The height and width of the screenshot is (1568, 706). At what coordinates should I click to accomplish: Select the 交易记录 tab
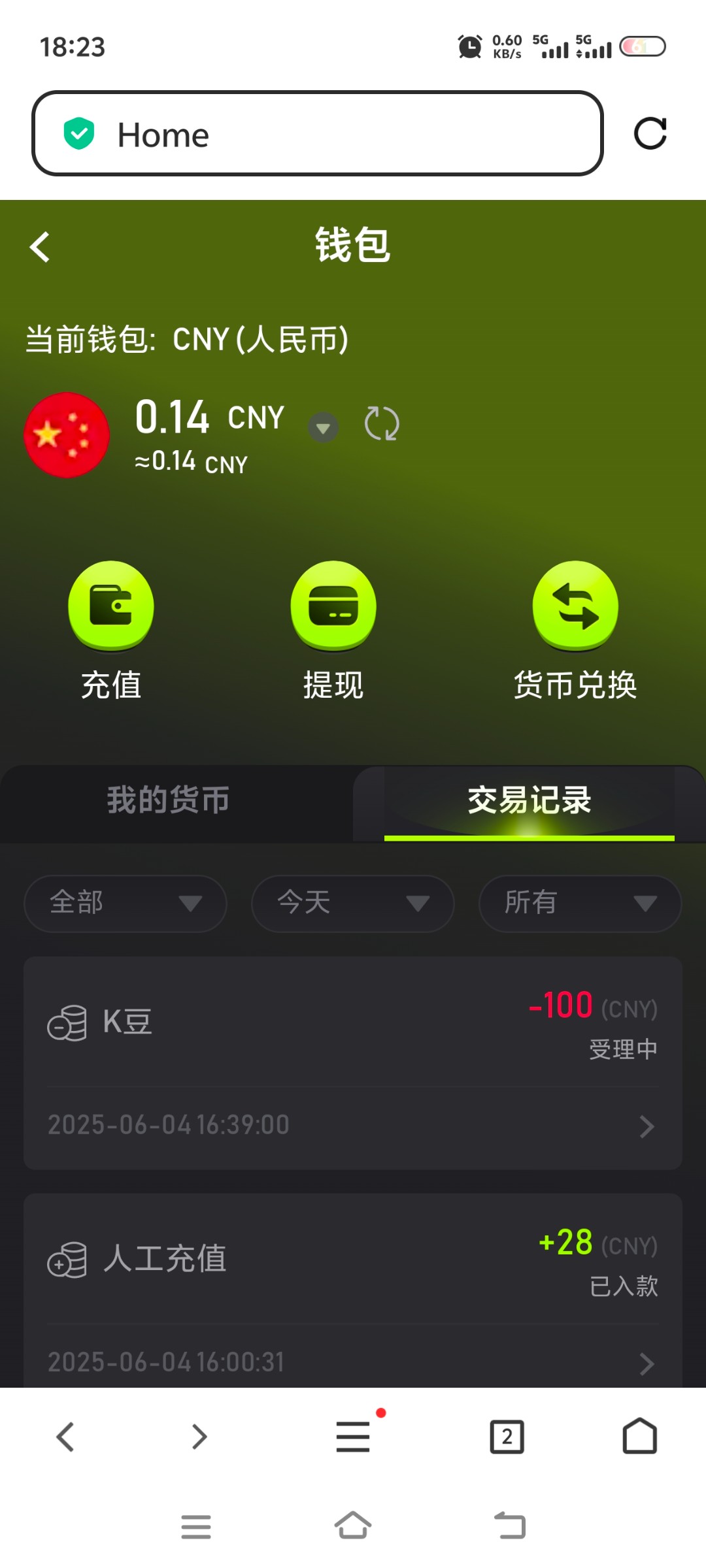(x=529, y=800)
